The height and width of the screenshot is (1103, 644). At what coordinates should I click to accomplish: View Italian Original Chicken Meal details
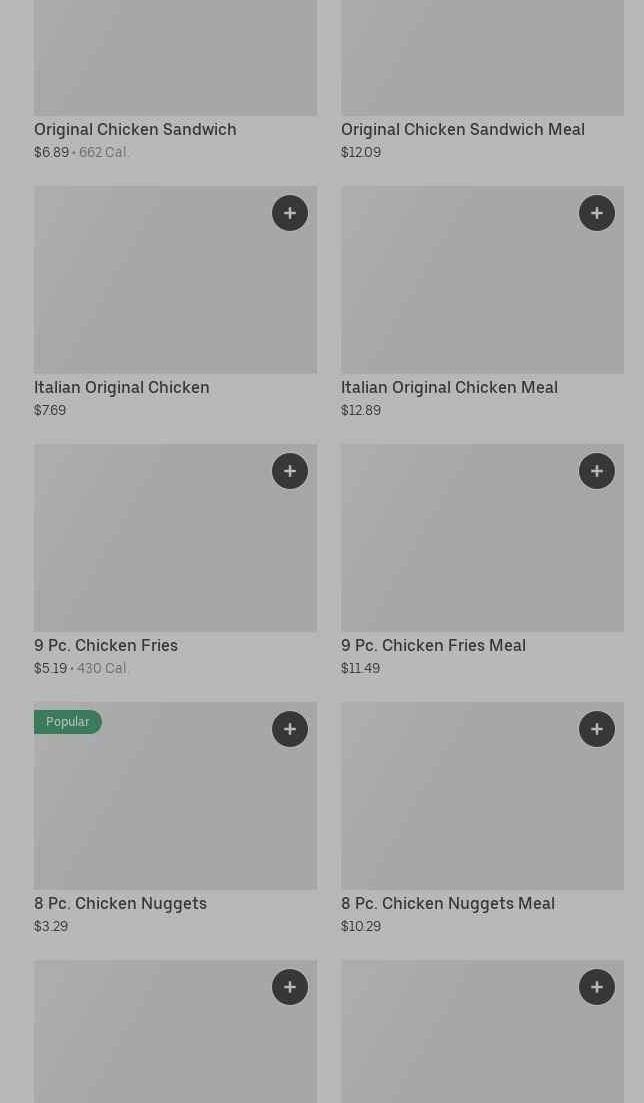(483, 302)
